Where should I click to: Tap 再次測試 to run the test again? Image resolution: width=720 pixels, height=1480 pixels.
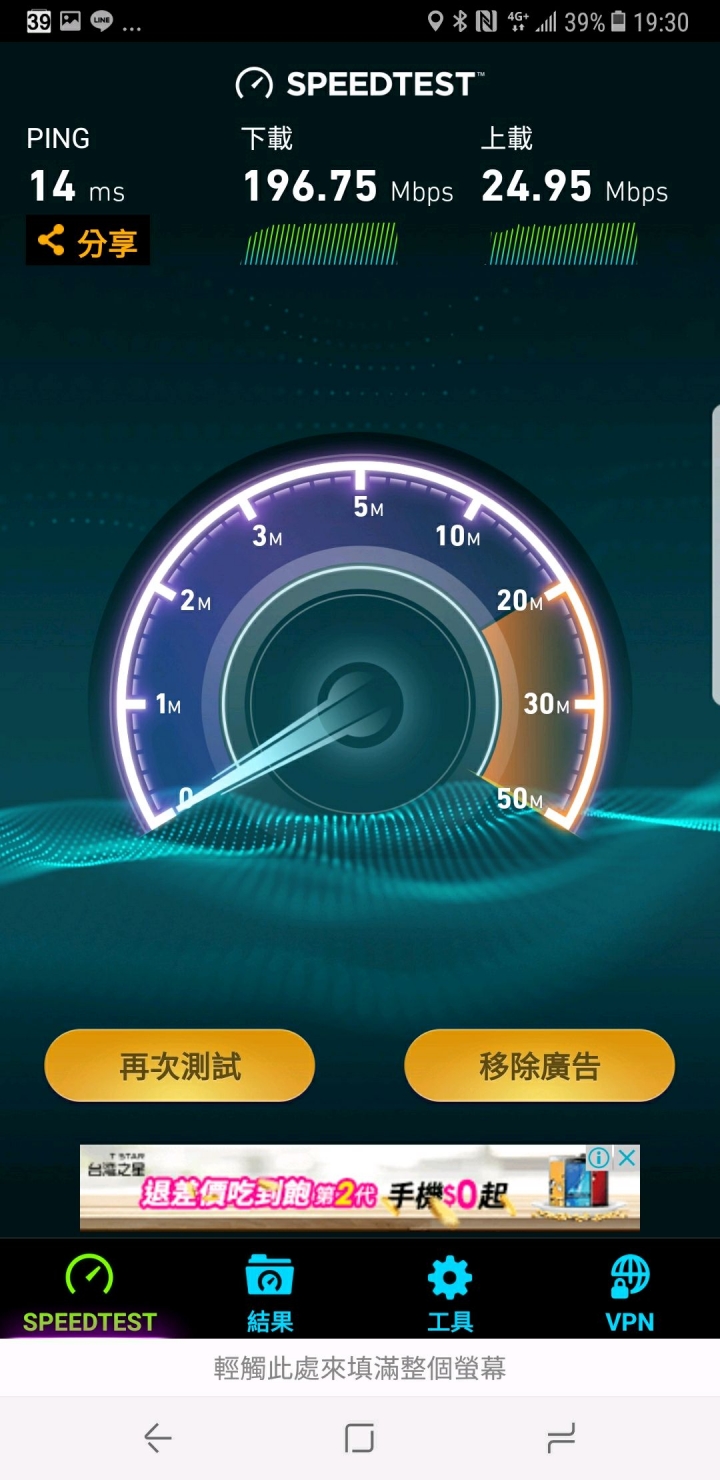(180, 1066)
